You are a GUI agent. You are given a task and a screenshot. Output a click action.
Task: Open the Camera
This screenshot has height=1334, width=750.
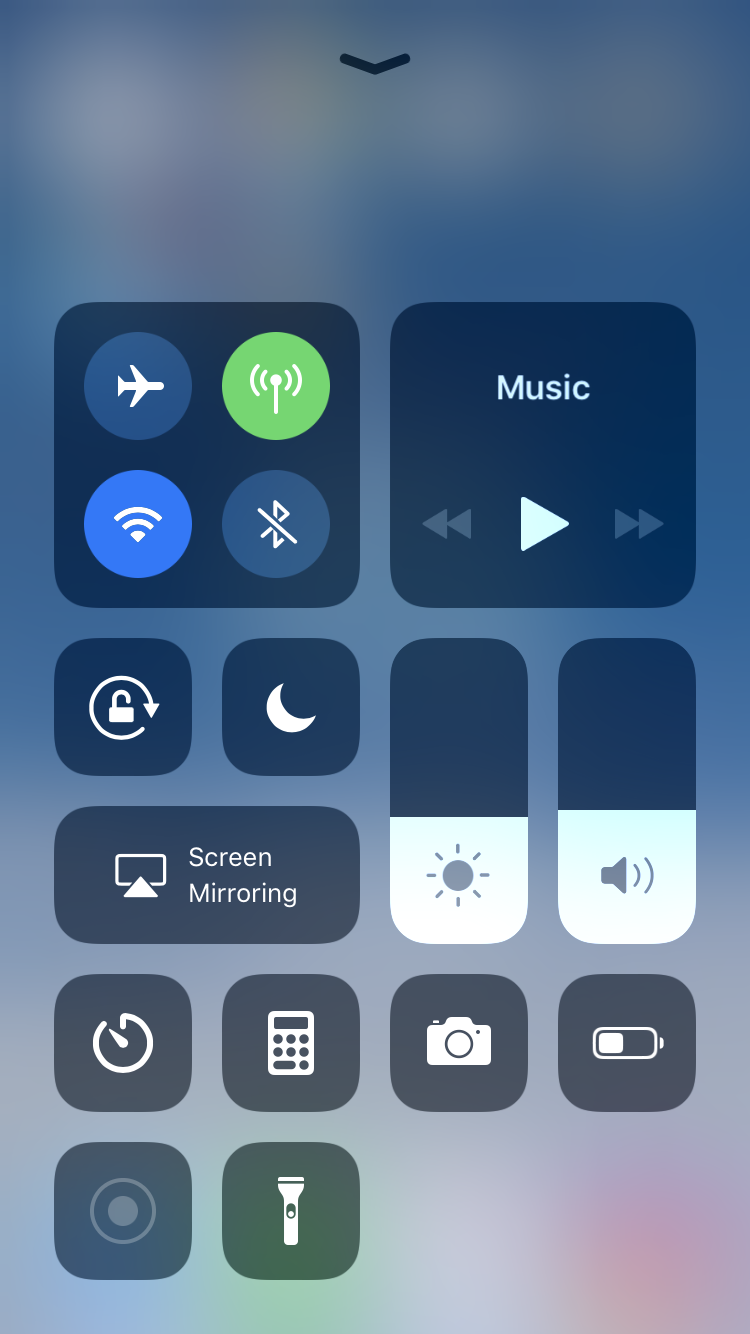tap(459, 1043)
